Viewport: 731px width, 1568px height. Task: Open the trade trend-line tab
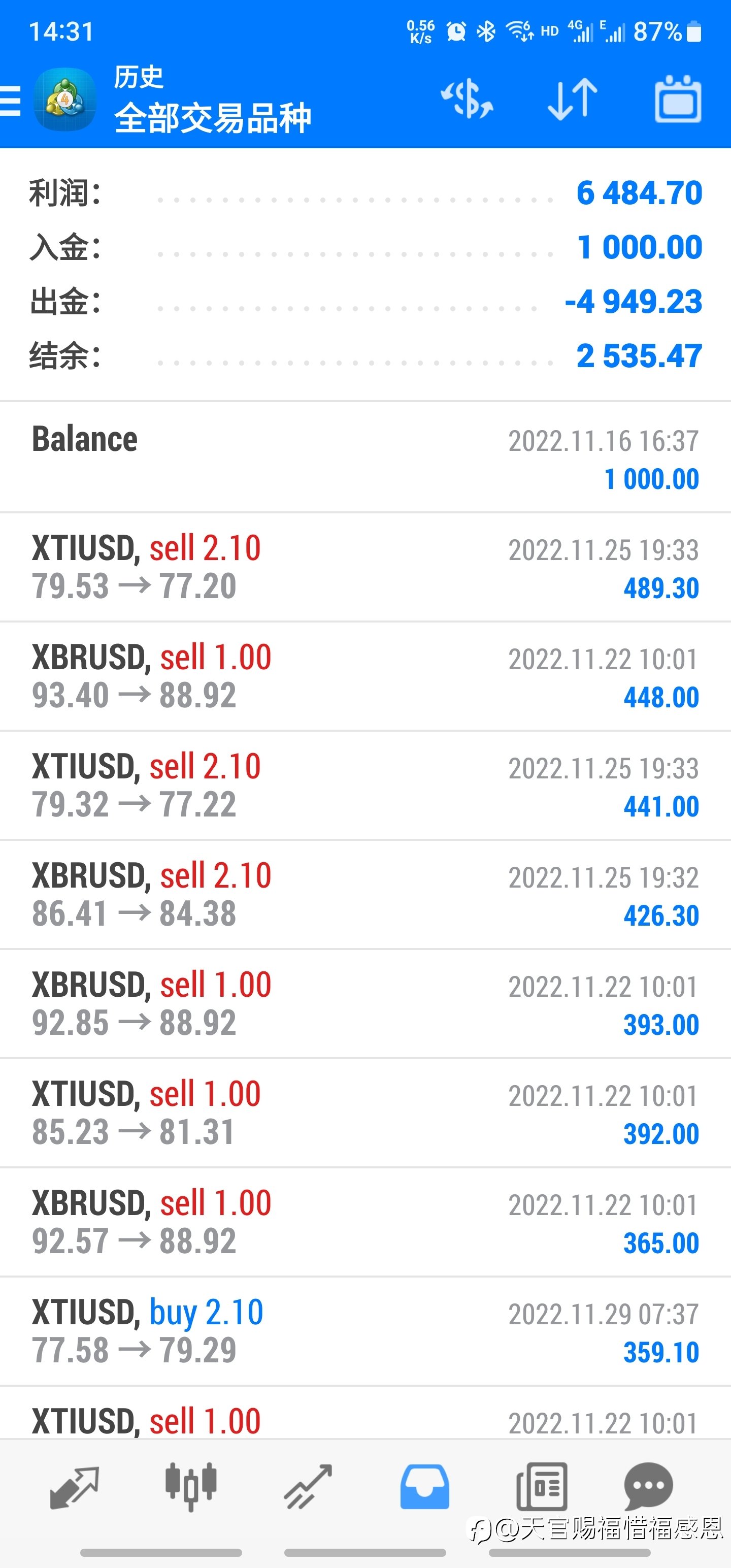308,1487
